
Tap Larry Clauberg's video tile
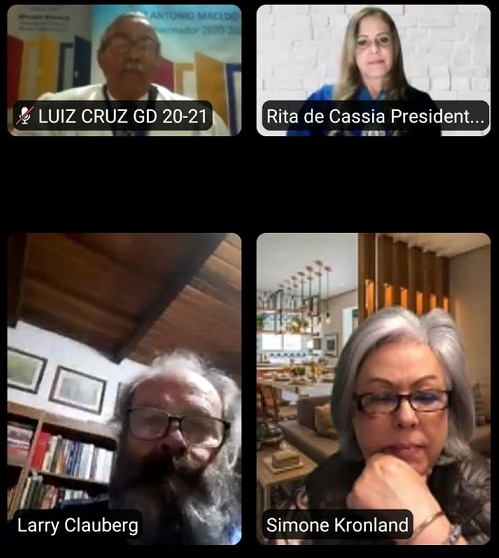124,389
